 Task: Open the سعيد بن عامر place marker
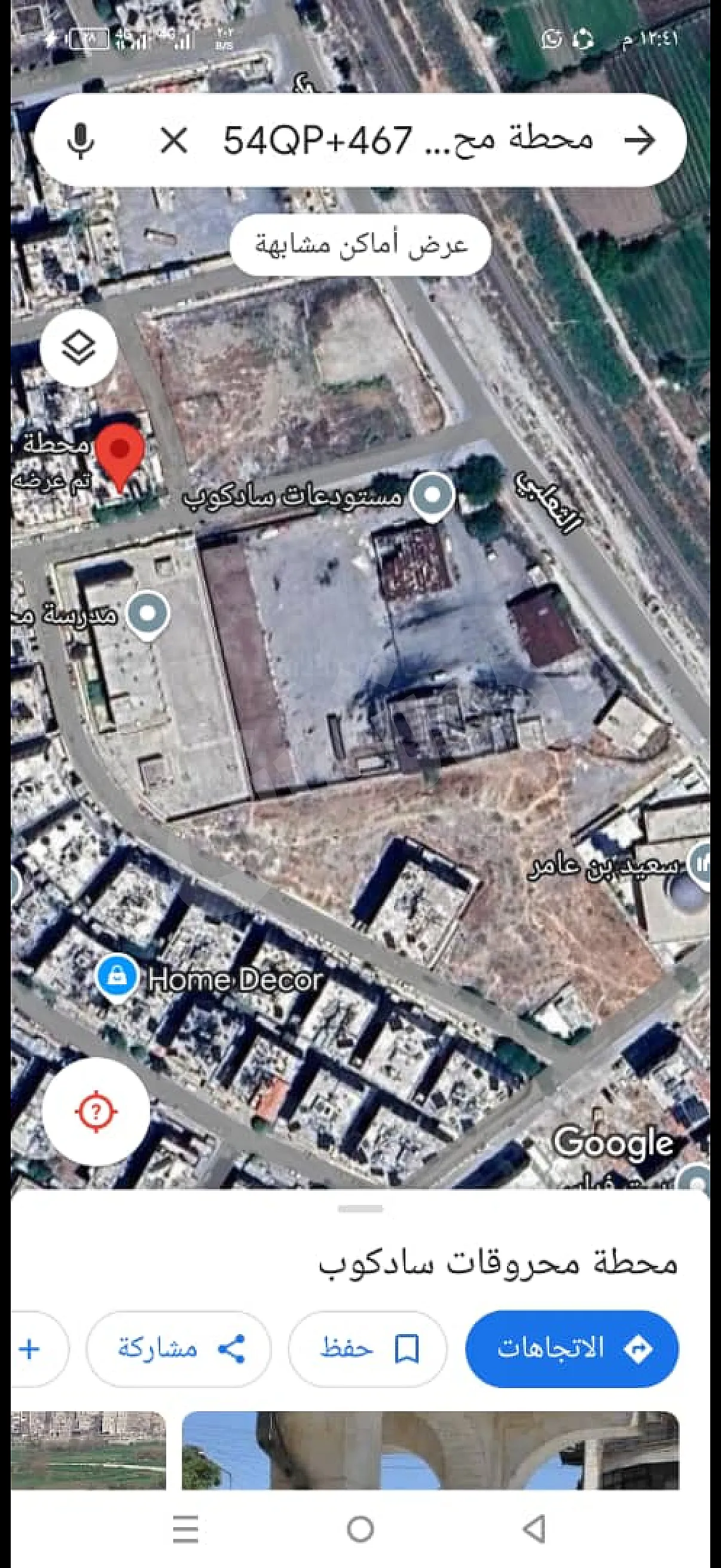click(701, 863)
